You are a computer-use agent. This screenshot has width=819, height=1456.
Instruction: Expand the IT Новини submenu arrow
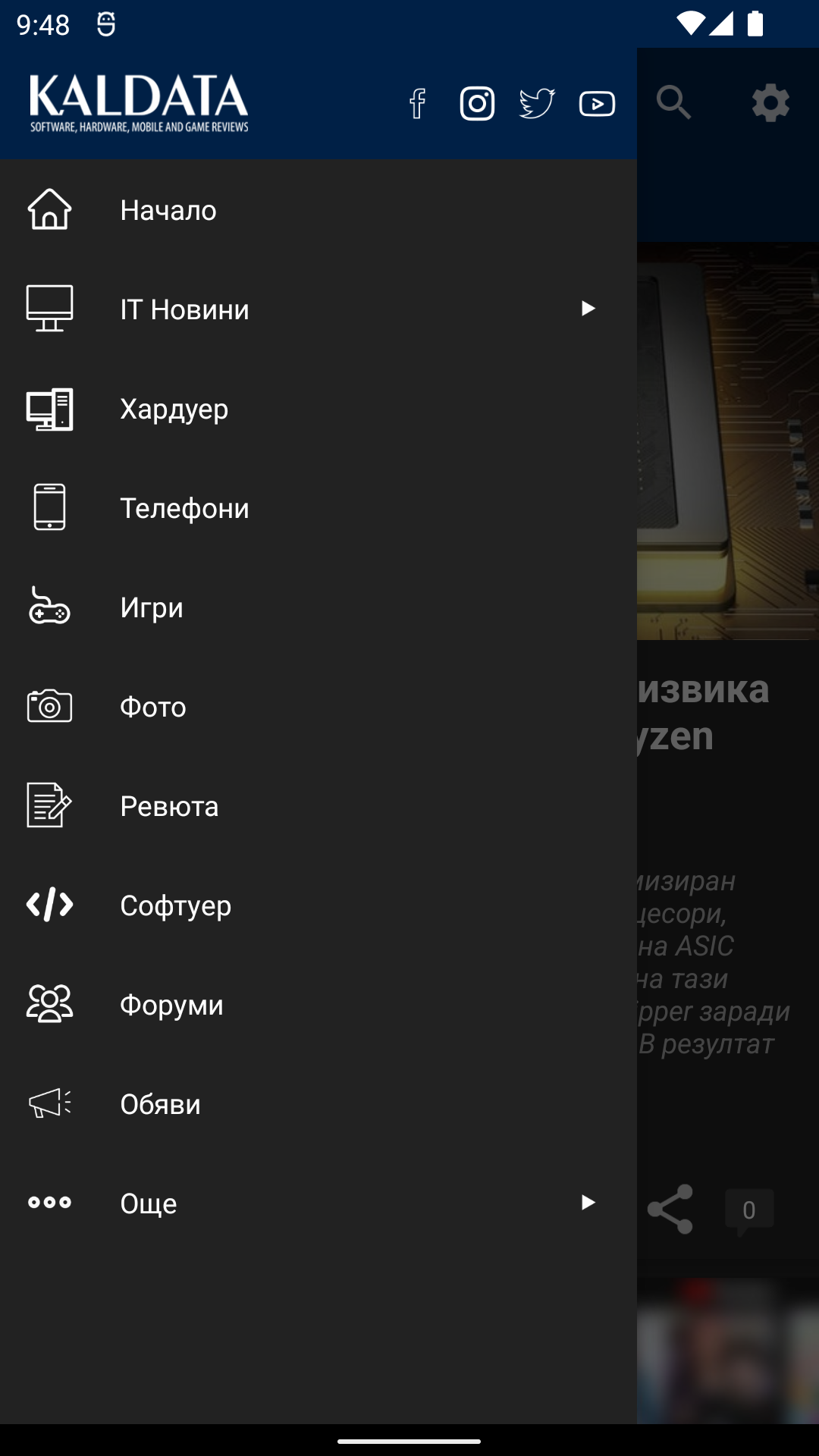(588, 309)
